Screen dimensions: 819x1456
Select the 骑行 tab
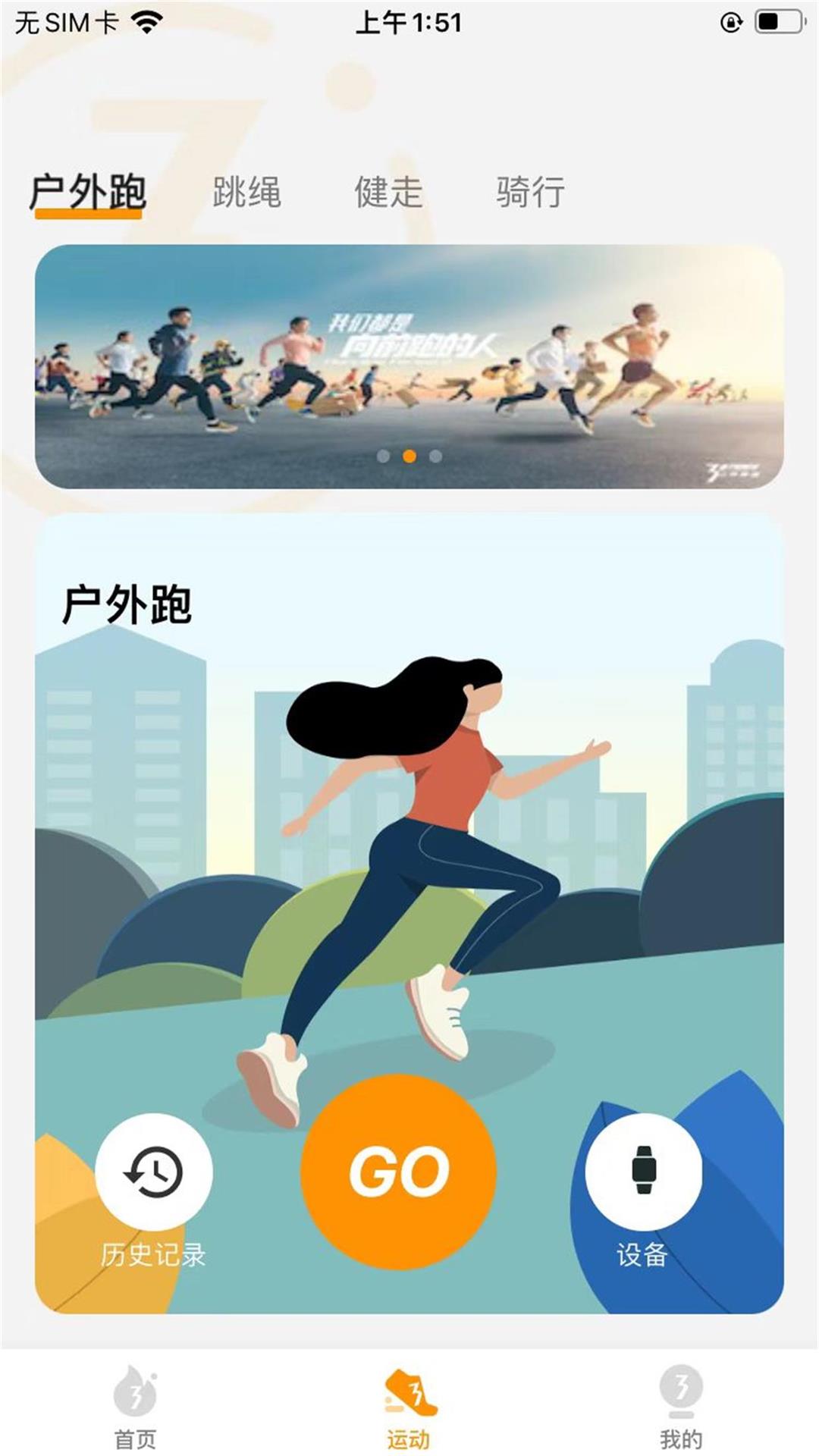(530, 192)
